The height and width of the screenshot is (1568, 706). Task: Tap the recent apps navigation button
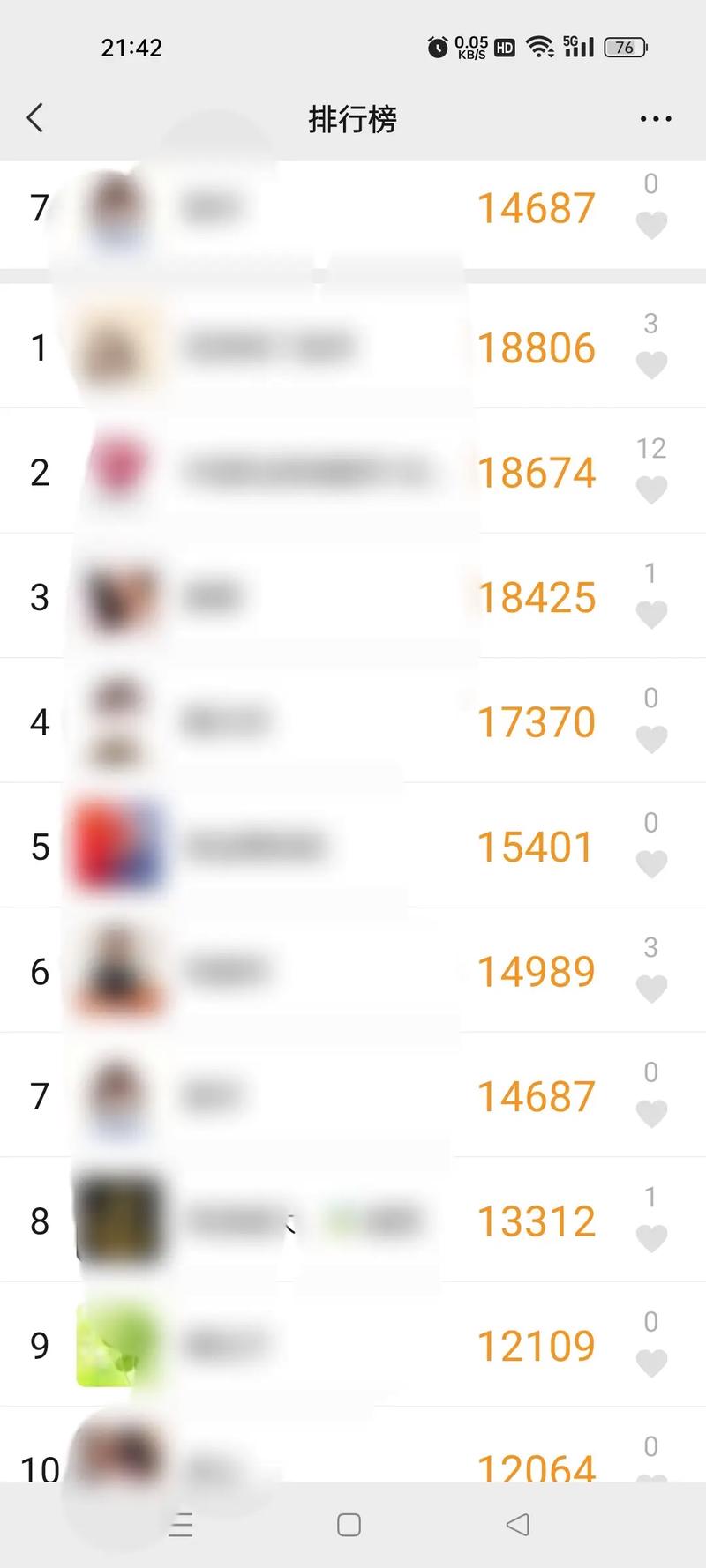181,1523
